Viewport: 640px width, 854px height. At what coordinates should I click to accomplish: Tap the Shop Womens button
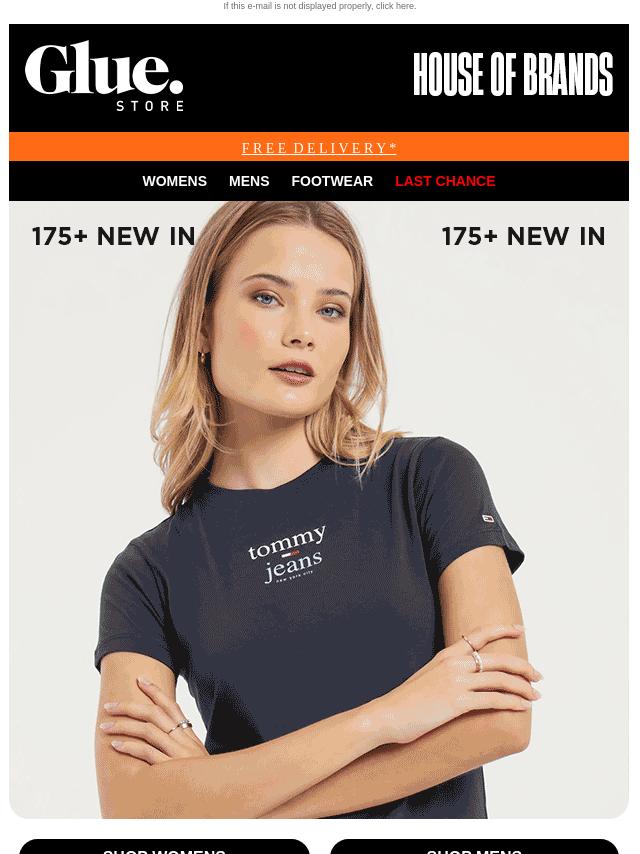click(164, 848)
